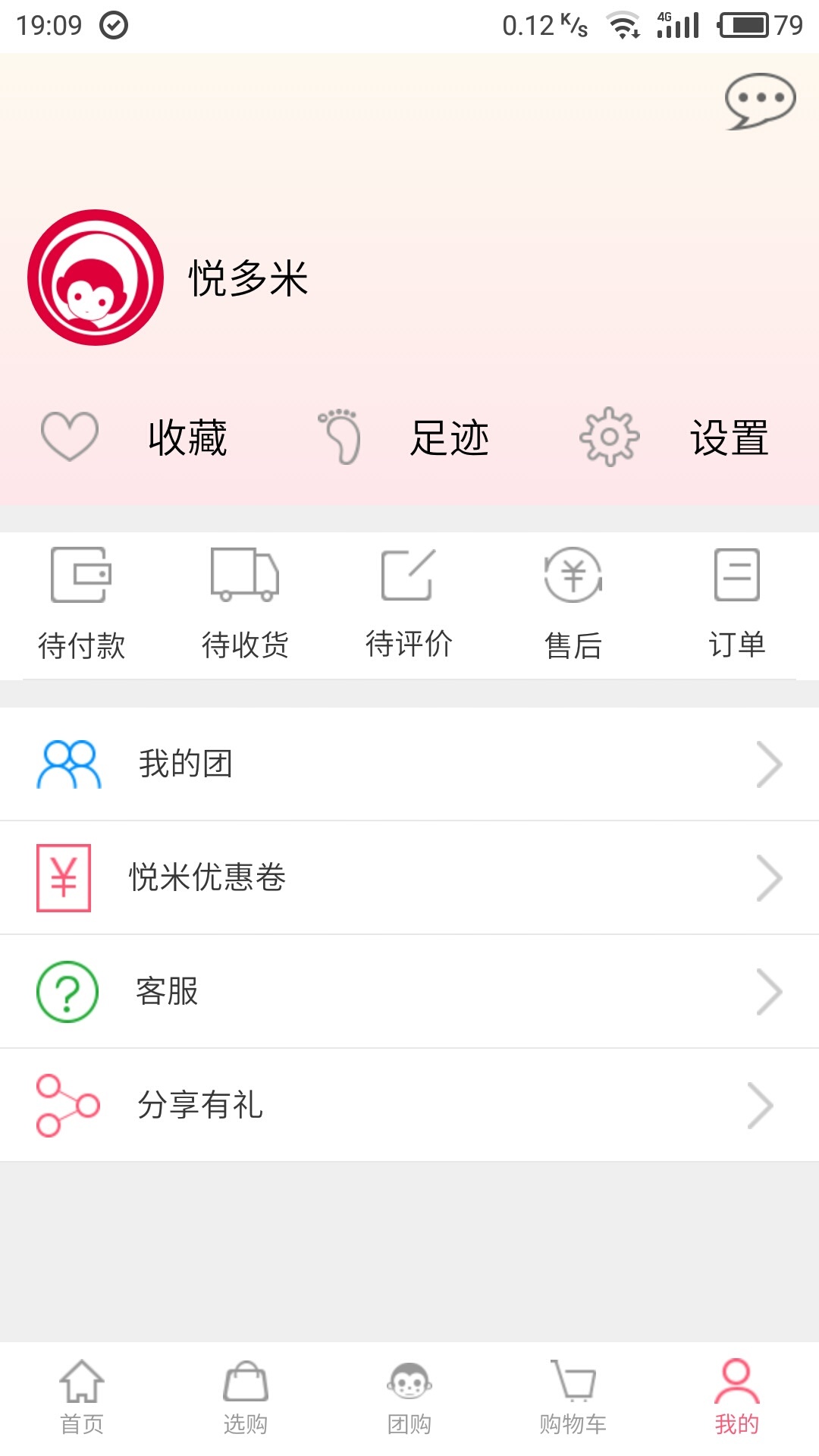This screenshot has height=1456, width=819.
Task: Click the heart icon for 收藏 favorites
Action: [68, 436]
